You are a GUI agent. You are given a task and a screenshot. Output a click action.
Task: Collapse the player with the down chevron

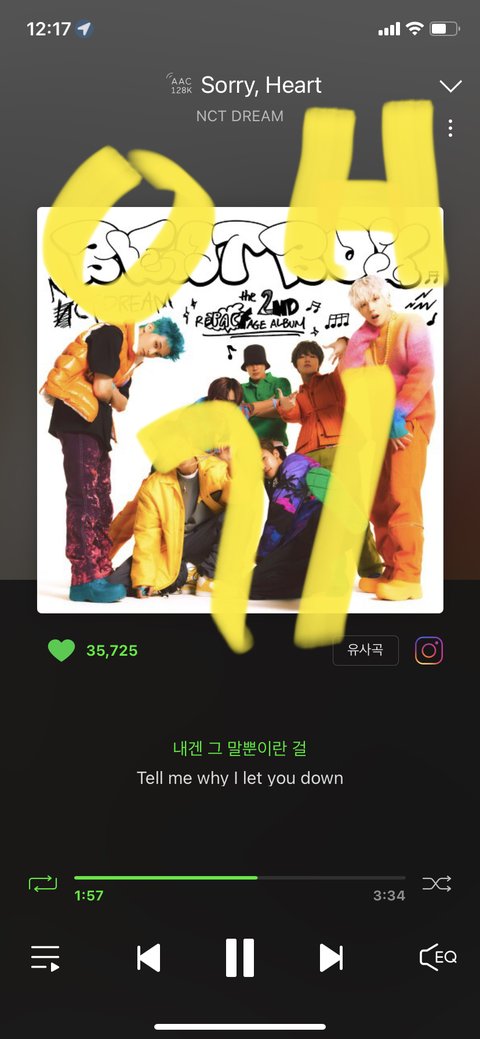click(450, 86)
